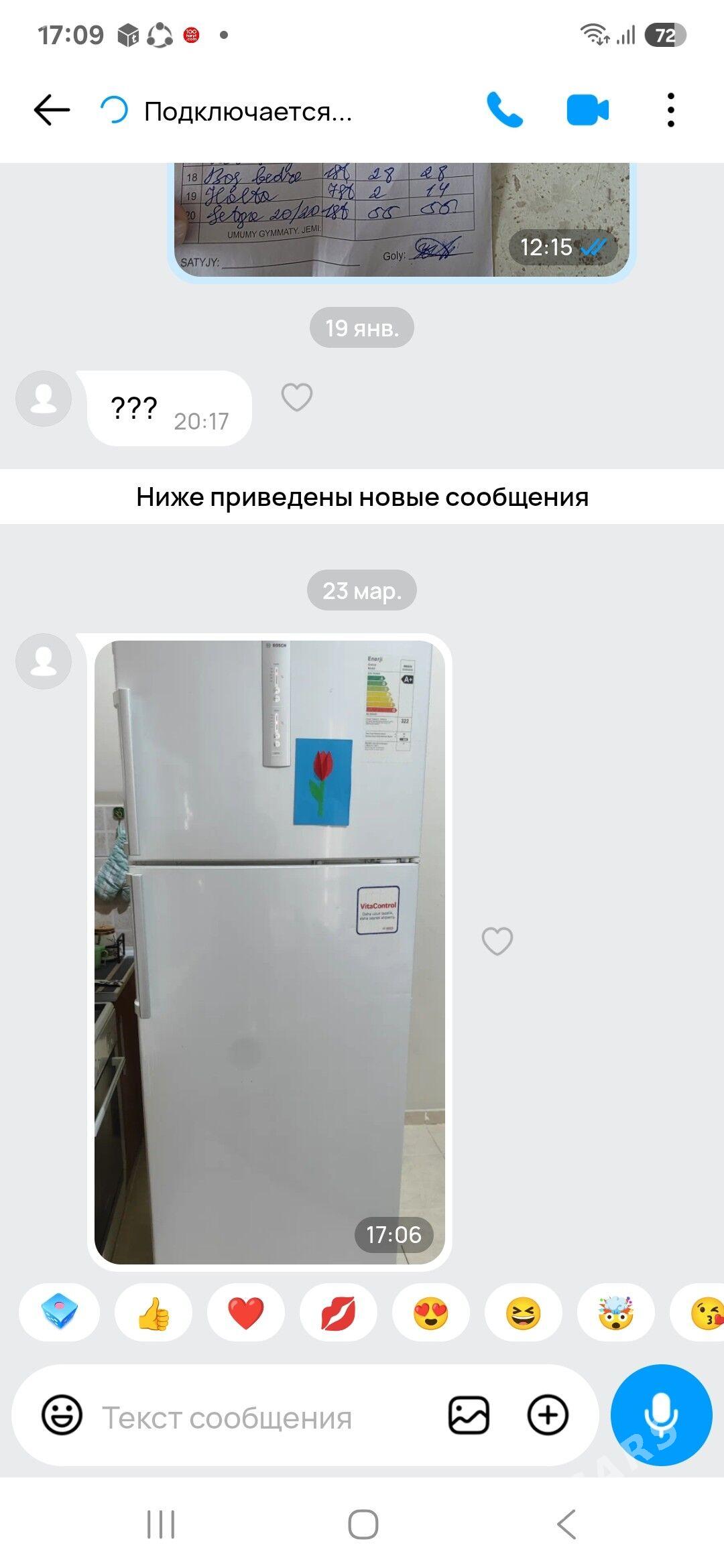This screenshot has width=724, height=1568.
Task: Like the refrigerator photo message
Action: pos(497,941)
